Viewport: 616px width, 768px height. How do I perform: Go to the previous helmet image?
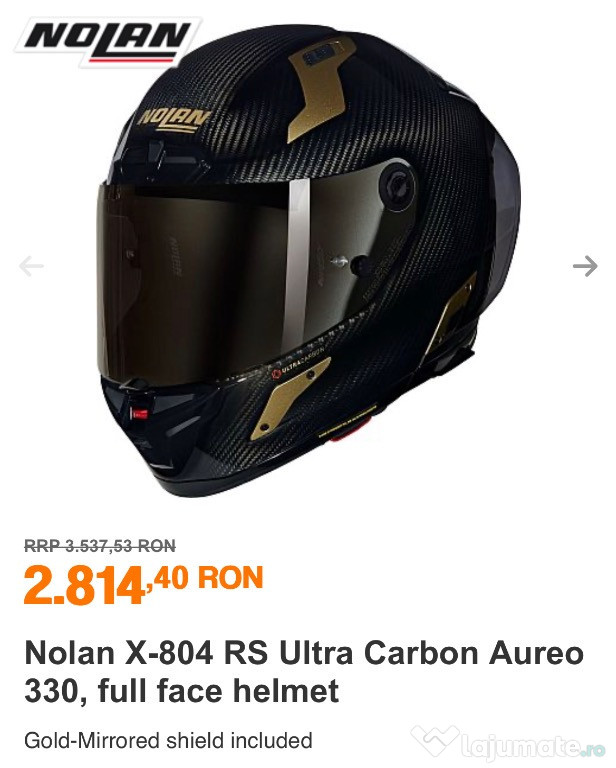[32, 266]
